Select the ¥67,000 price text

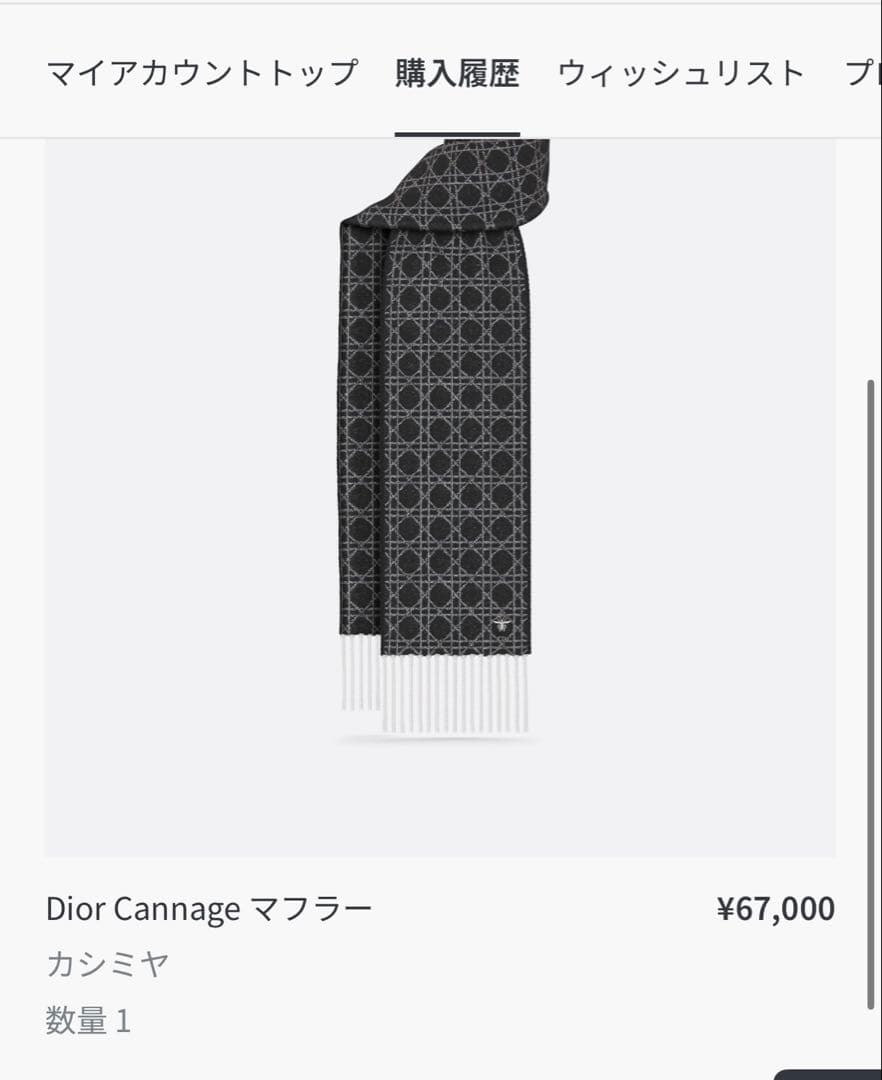click(775, 908)
